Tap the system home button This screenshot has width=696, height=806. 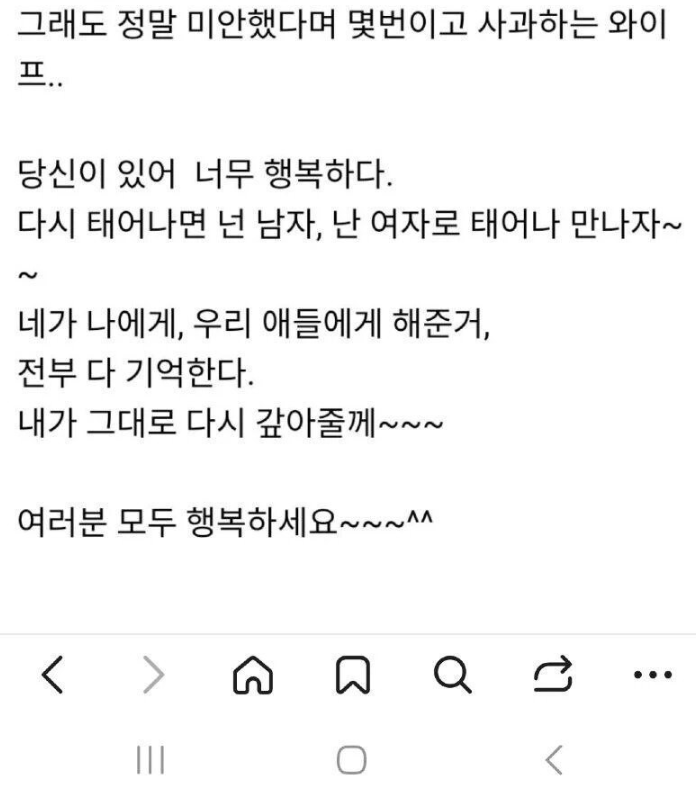[350, 761]
